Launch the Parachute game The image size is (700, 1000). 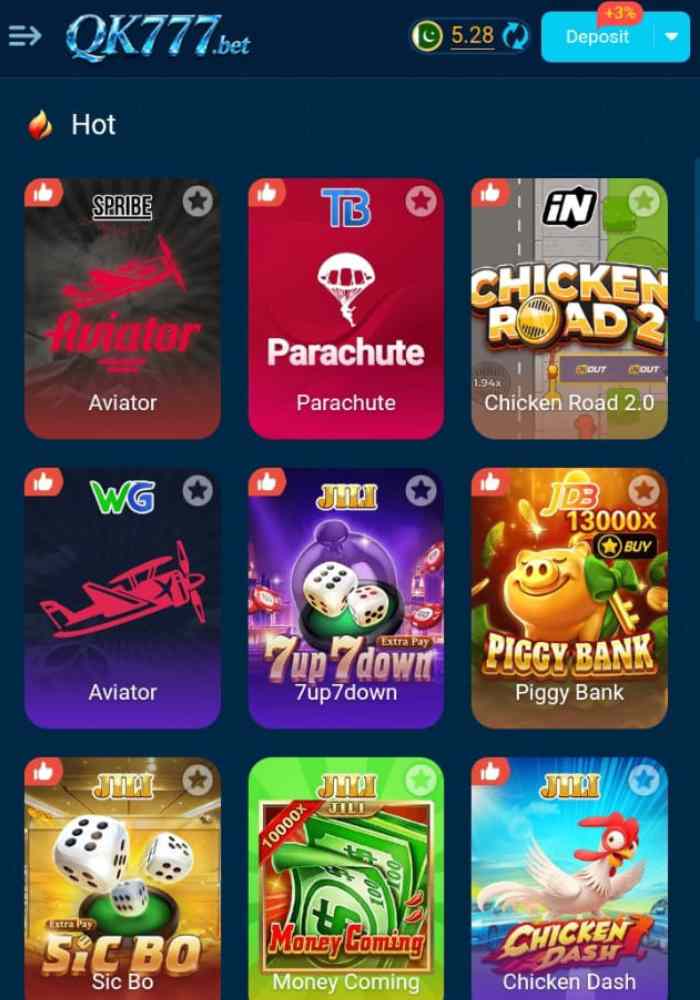click(x=346, y=310)
